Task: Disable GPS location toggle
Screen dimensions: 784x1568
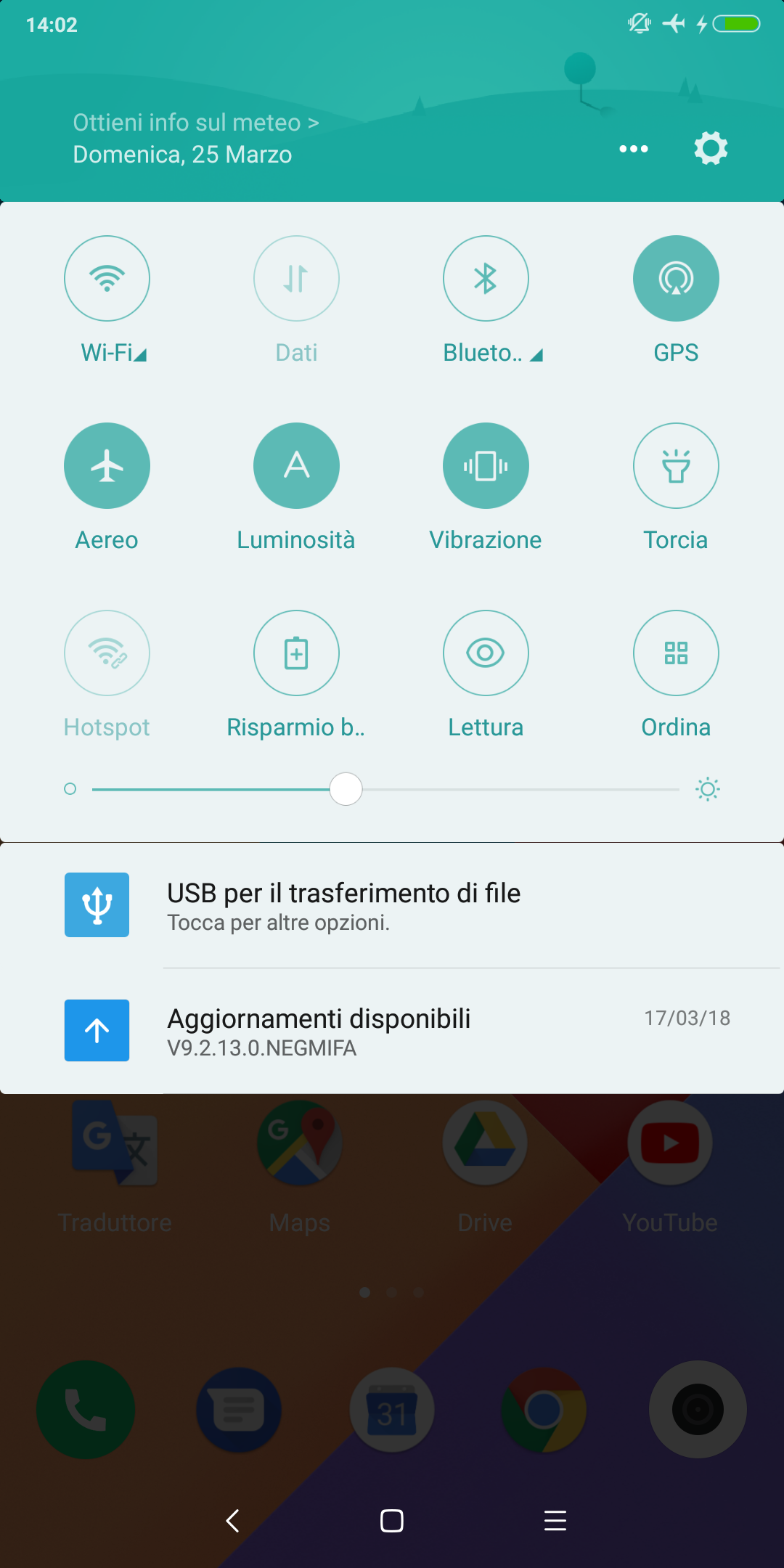Action: tap(676, 279)
